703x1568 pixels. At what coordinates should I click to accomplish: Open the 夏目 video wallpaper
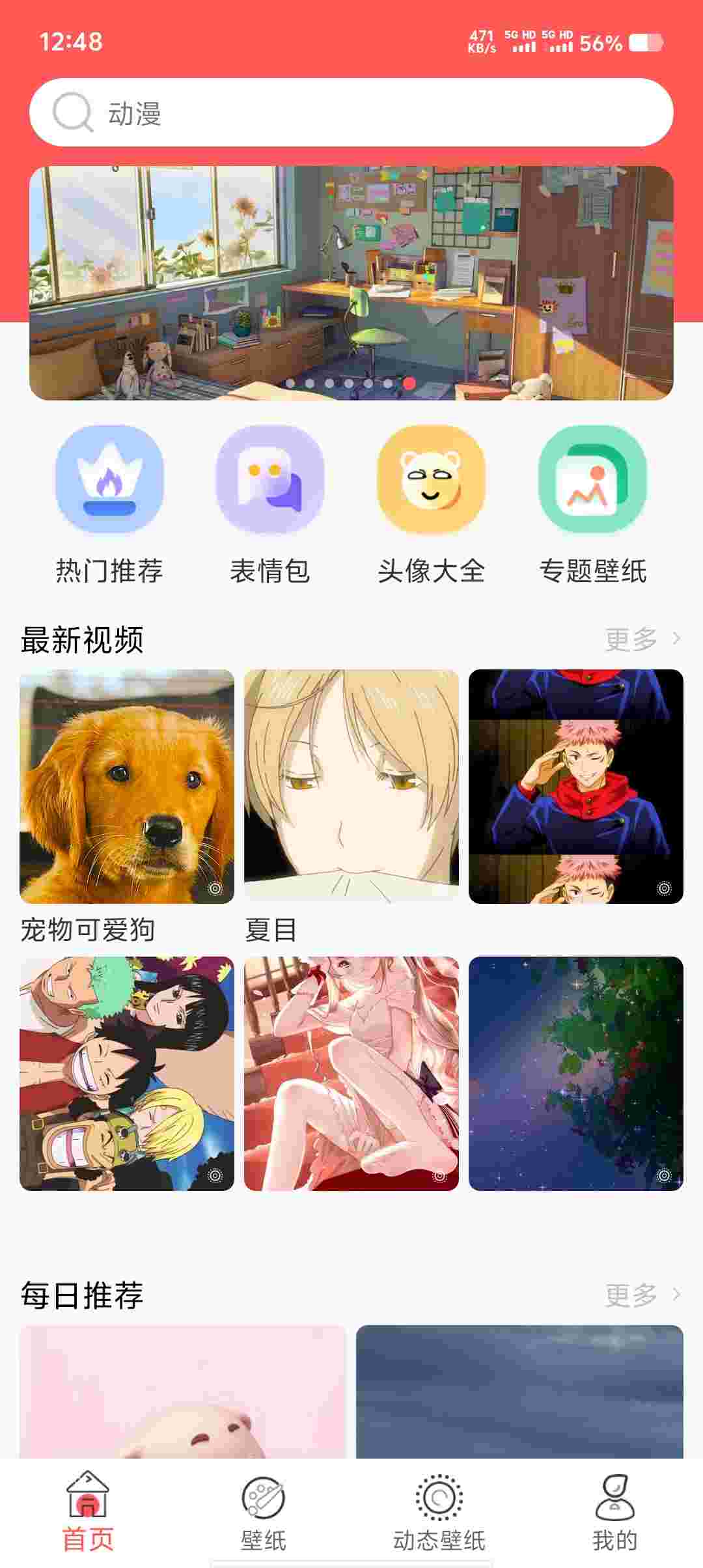coord(351,786)
